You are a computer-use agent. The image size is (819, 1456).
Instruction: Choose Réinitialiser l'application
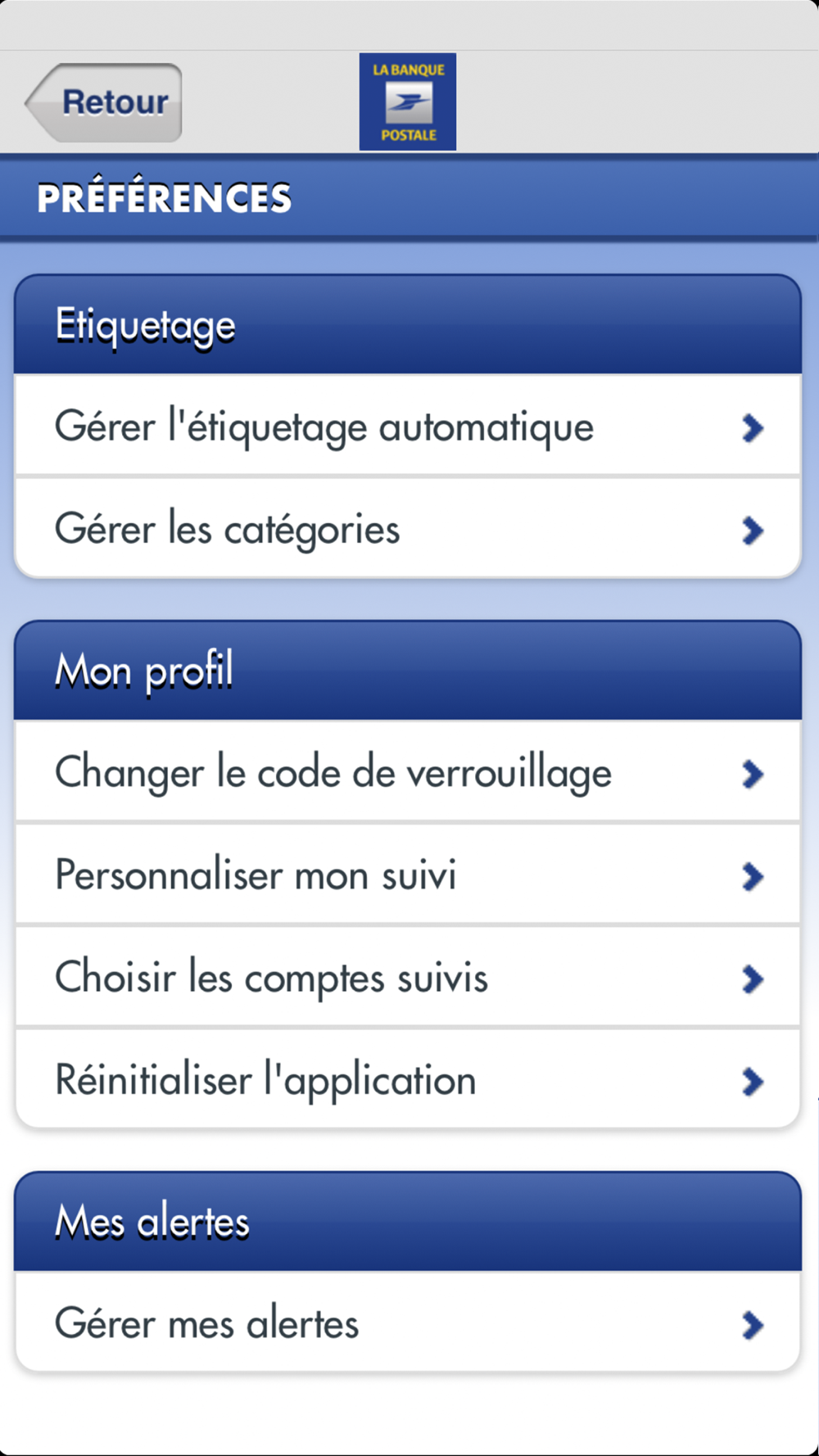[408, 1080]
